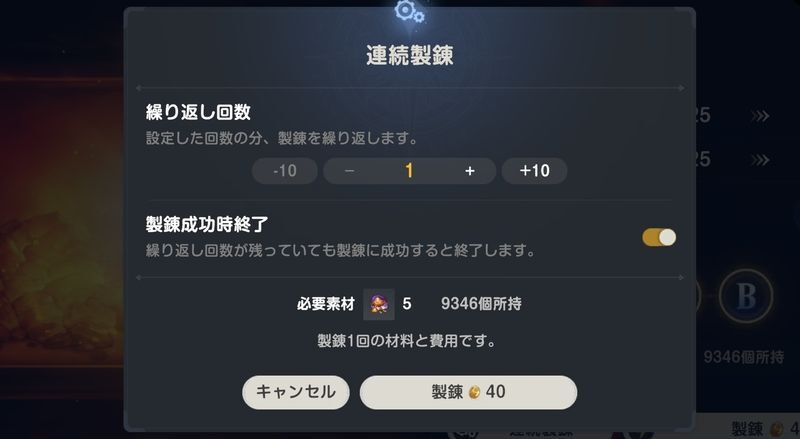Tap the キャンセル button

[x=296, y=392]
